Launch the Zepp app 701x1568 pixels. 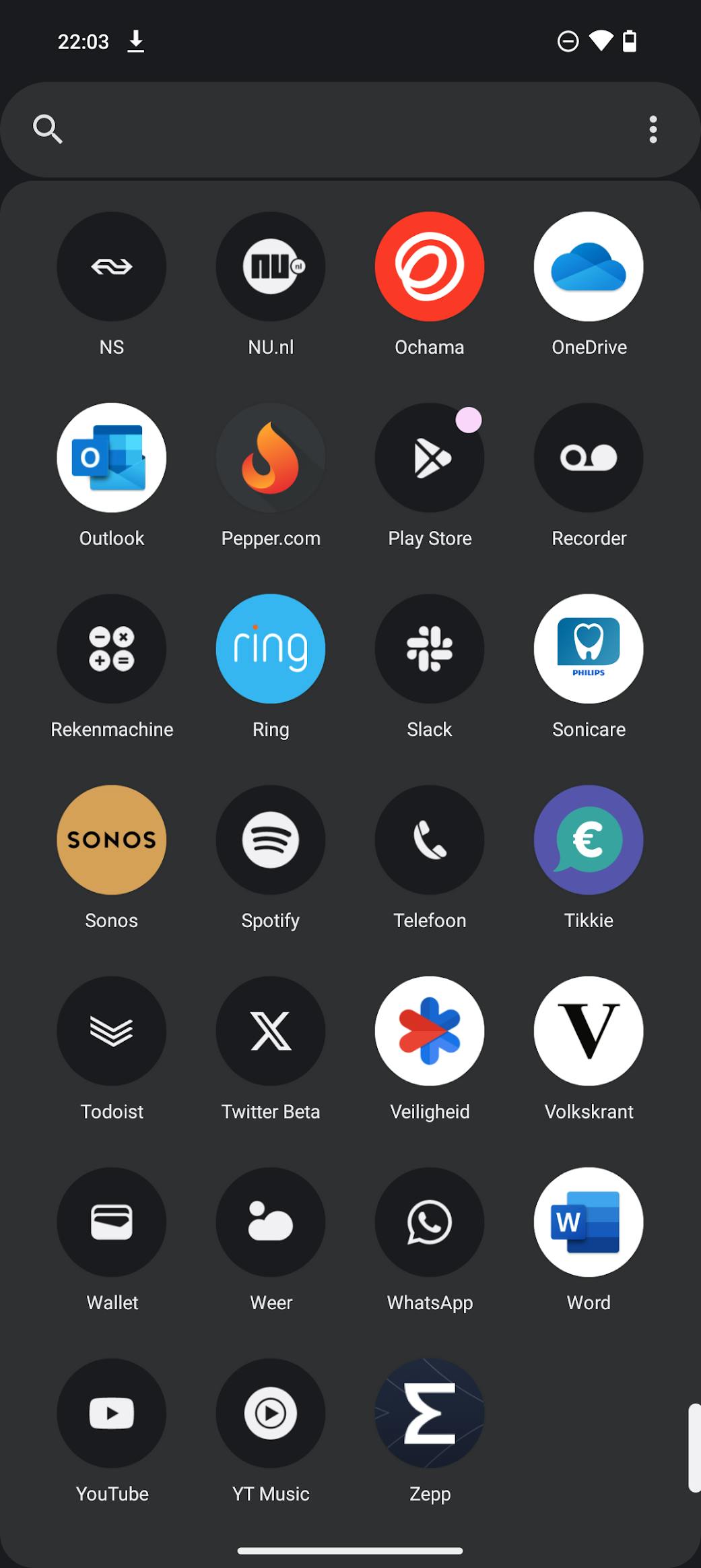click(x=430, y=1413)
